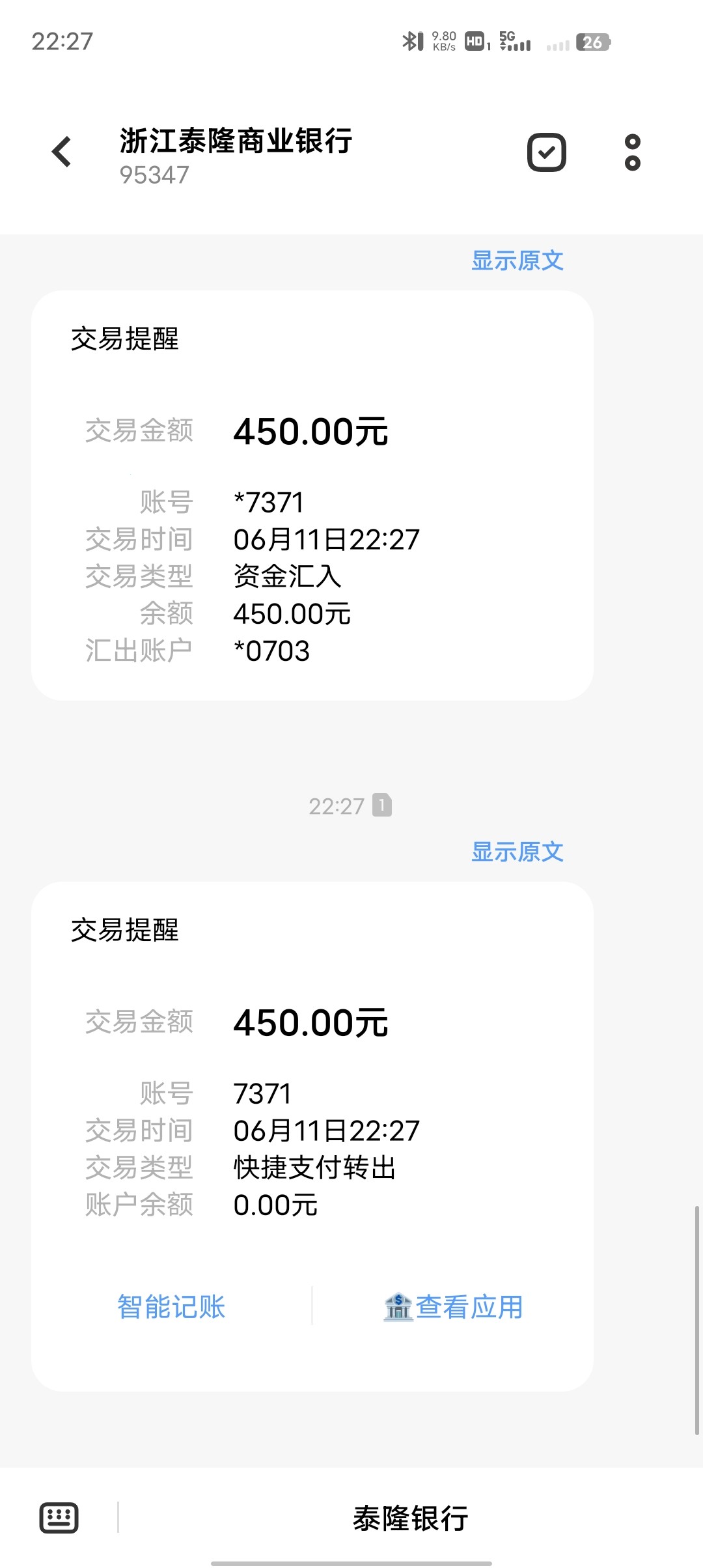
Task: Switch to keyboard input mode
Action: coord(59,1517)
